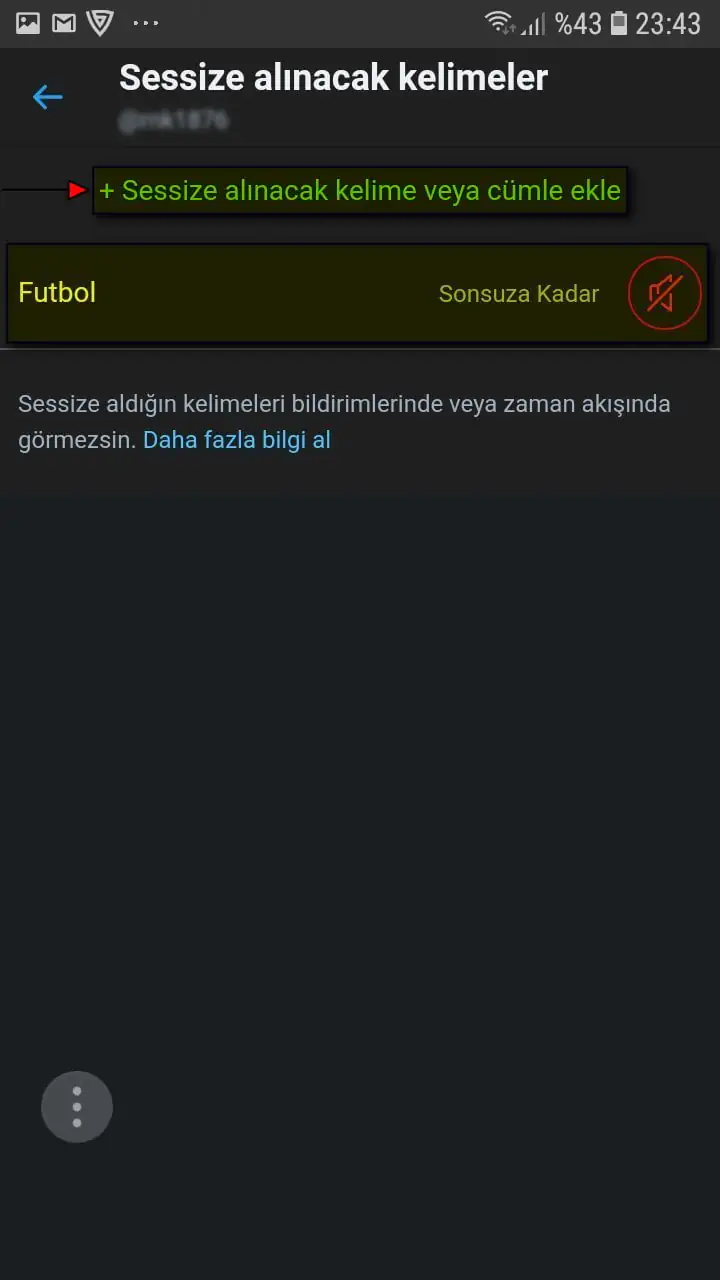The width and height of the screenshot is (720, 1280).
Task: Go back using the arrow icon
Action: coord(47,97)
